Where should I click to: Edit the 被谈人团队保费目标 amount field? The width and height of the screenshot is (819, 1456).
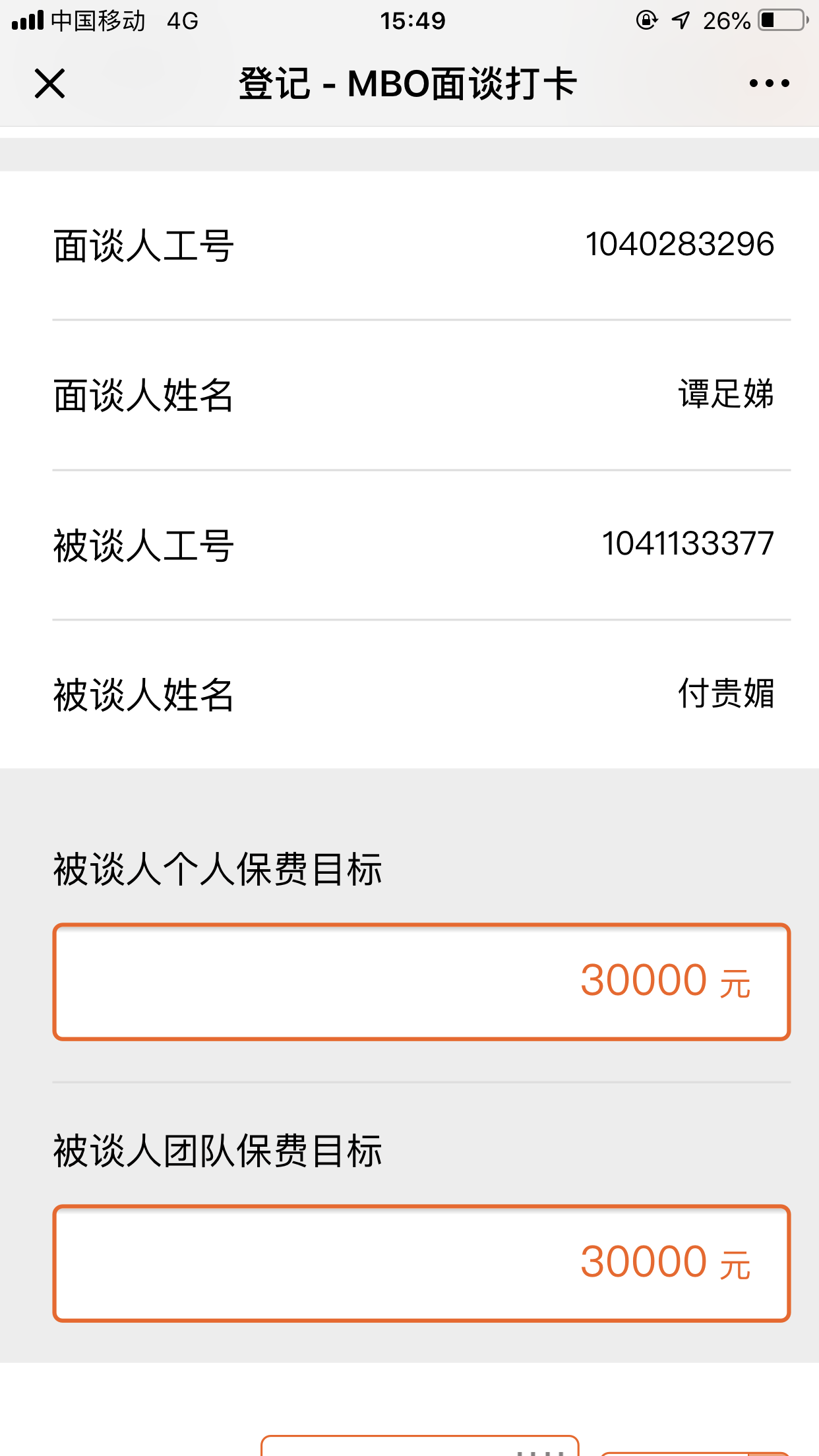[421, 1263]
